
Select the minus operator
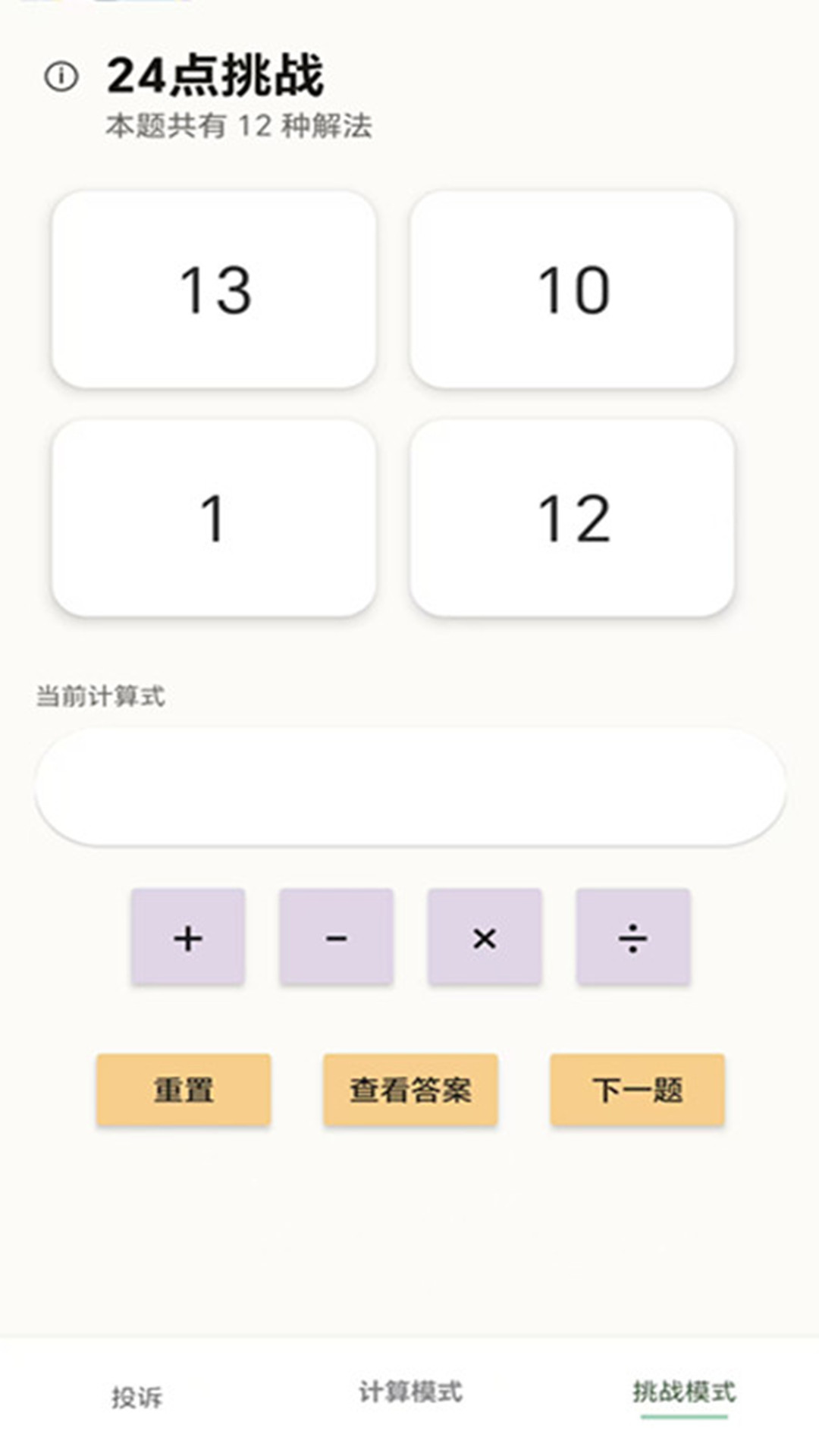(336, 937)
